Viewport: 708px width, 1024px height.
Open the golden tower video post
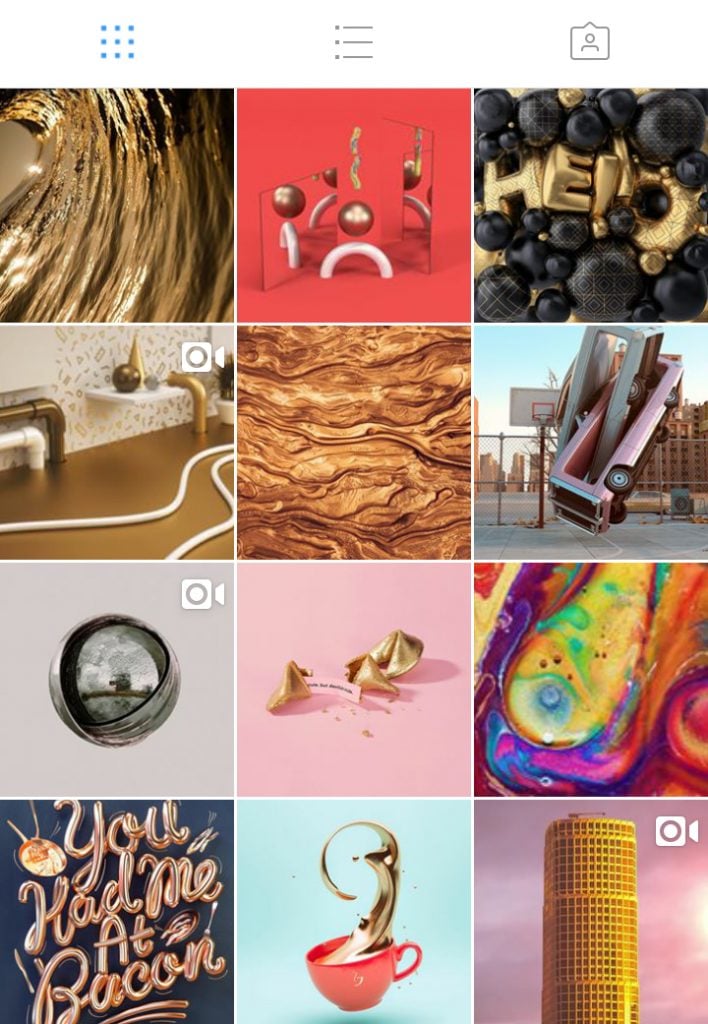[591, 912]
